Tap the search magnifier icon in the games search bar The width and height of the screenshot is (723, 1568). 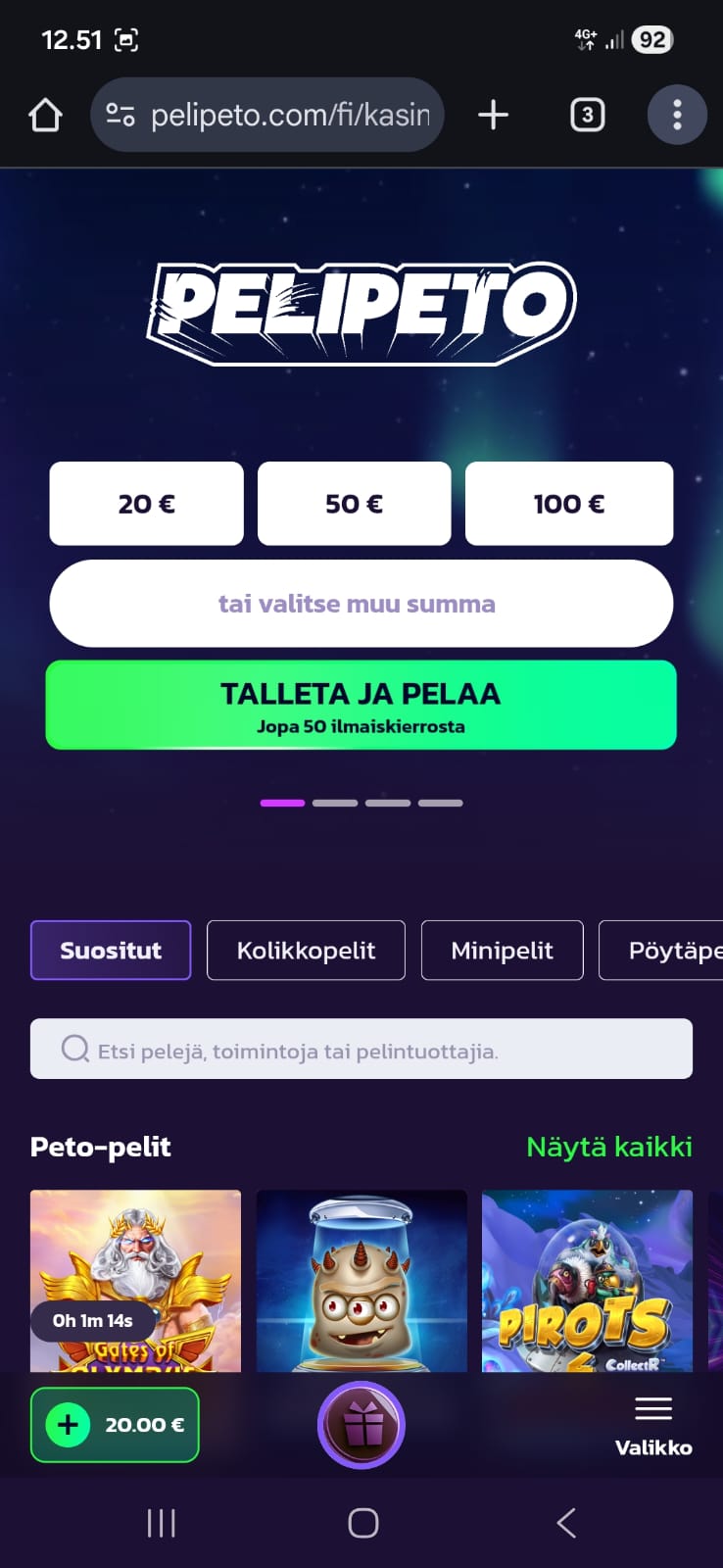[x=74, y=1048]
